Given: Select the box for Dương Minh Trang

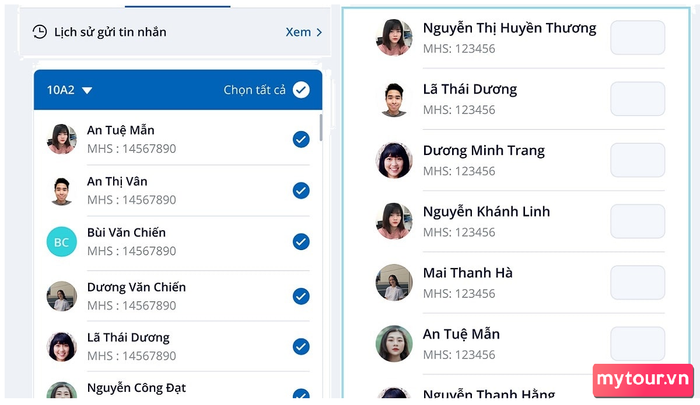Looking at the screenshot, I should [x=637, y=160].
